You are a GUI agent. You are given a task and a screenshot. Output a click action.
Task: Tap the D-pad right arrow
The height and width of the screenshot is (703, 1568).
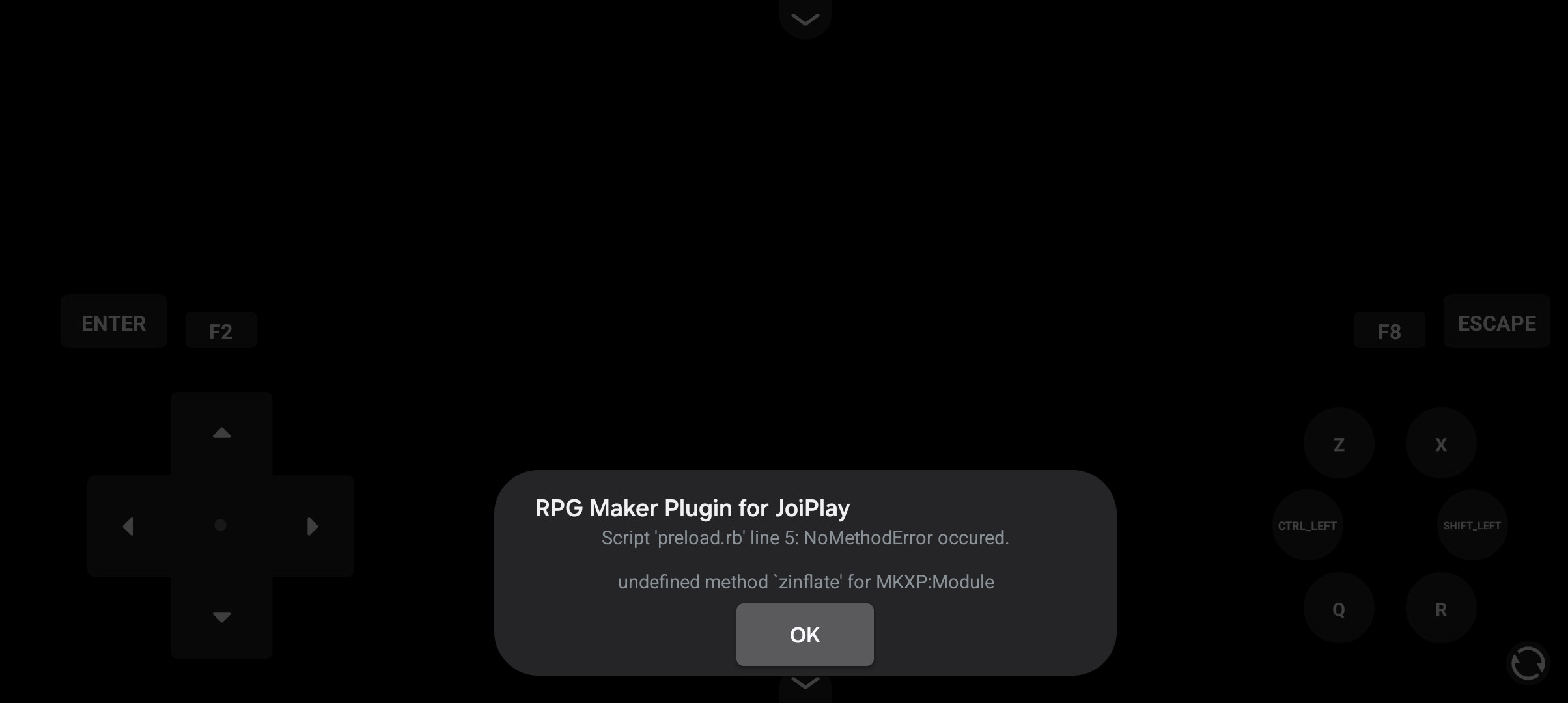pyautogui.click(x=313, y=526)
